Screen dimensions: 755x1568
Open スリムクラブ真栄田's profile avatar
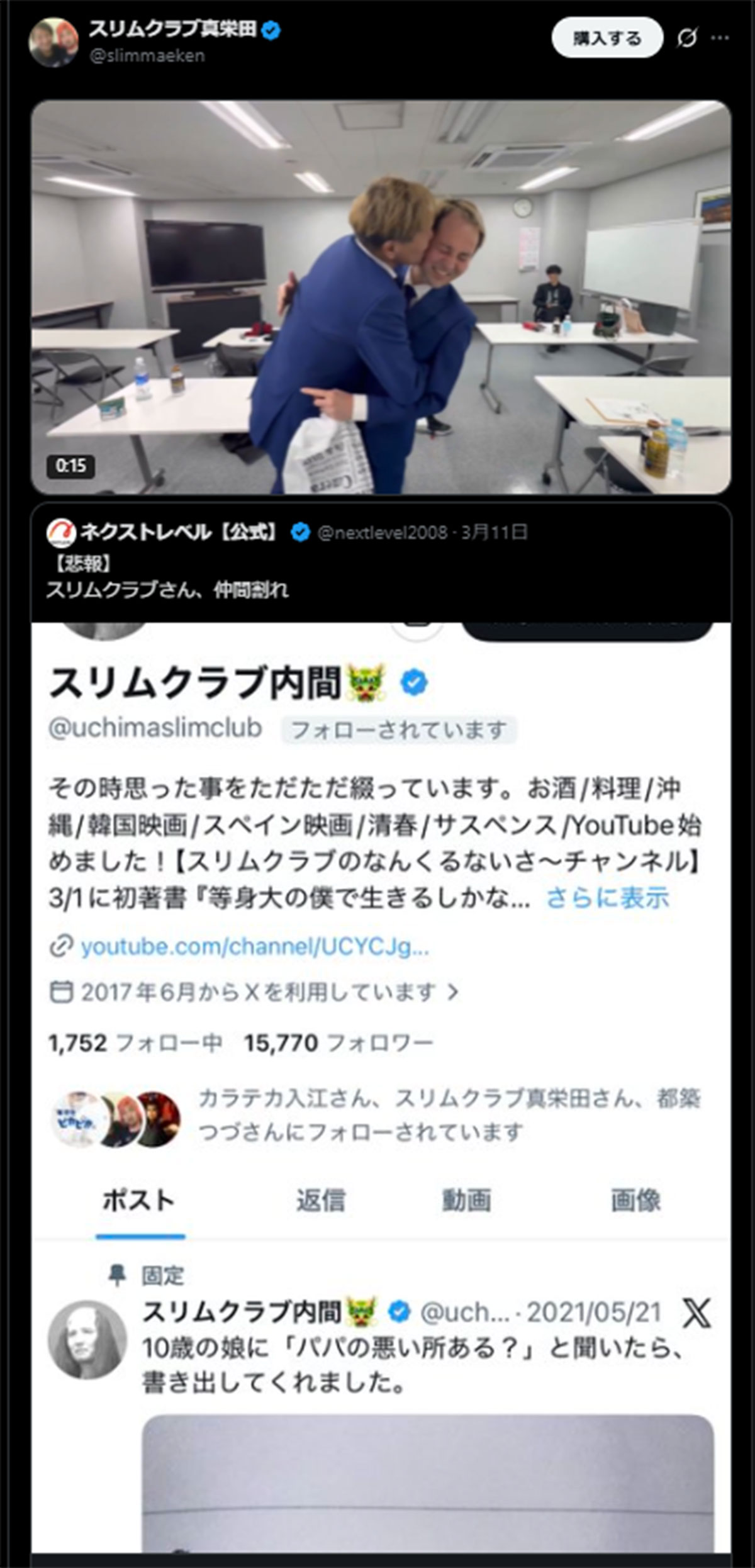click(53, 42)
